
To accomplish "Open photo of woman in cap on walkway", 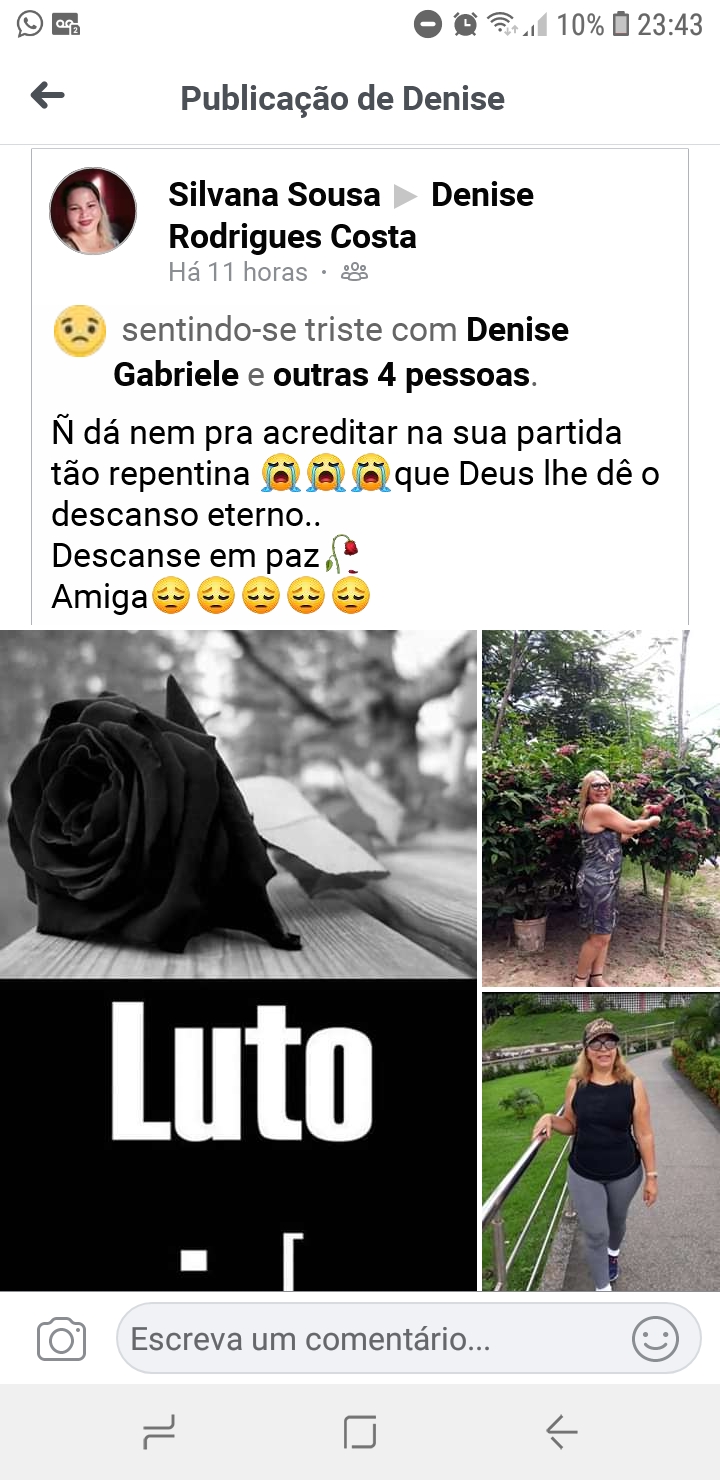I will click(x=600, y=1141).
